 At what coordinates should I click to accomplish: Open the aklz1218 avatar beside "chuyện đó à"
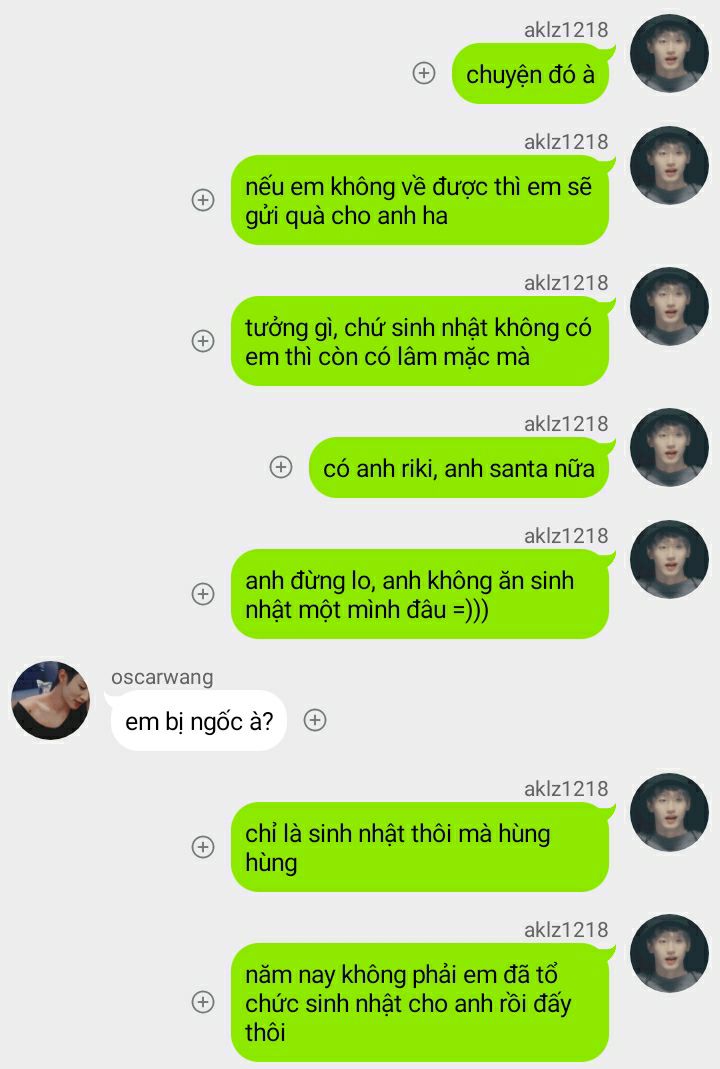point(669,53)
